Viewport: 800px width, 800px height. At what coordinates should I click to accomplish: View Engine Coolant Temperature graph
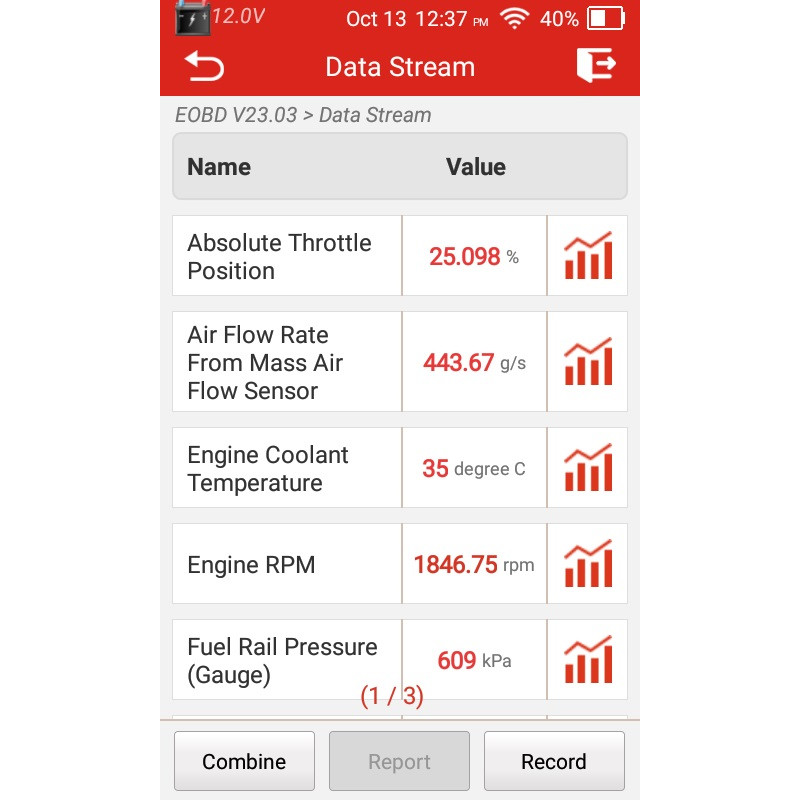pyautogui.click(x=587, y=468)
